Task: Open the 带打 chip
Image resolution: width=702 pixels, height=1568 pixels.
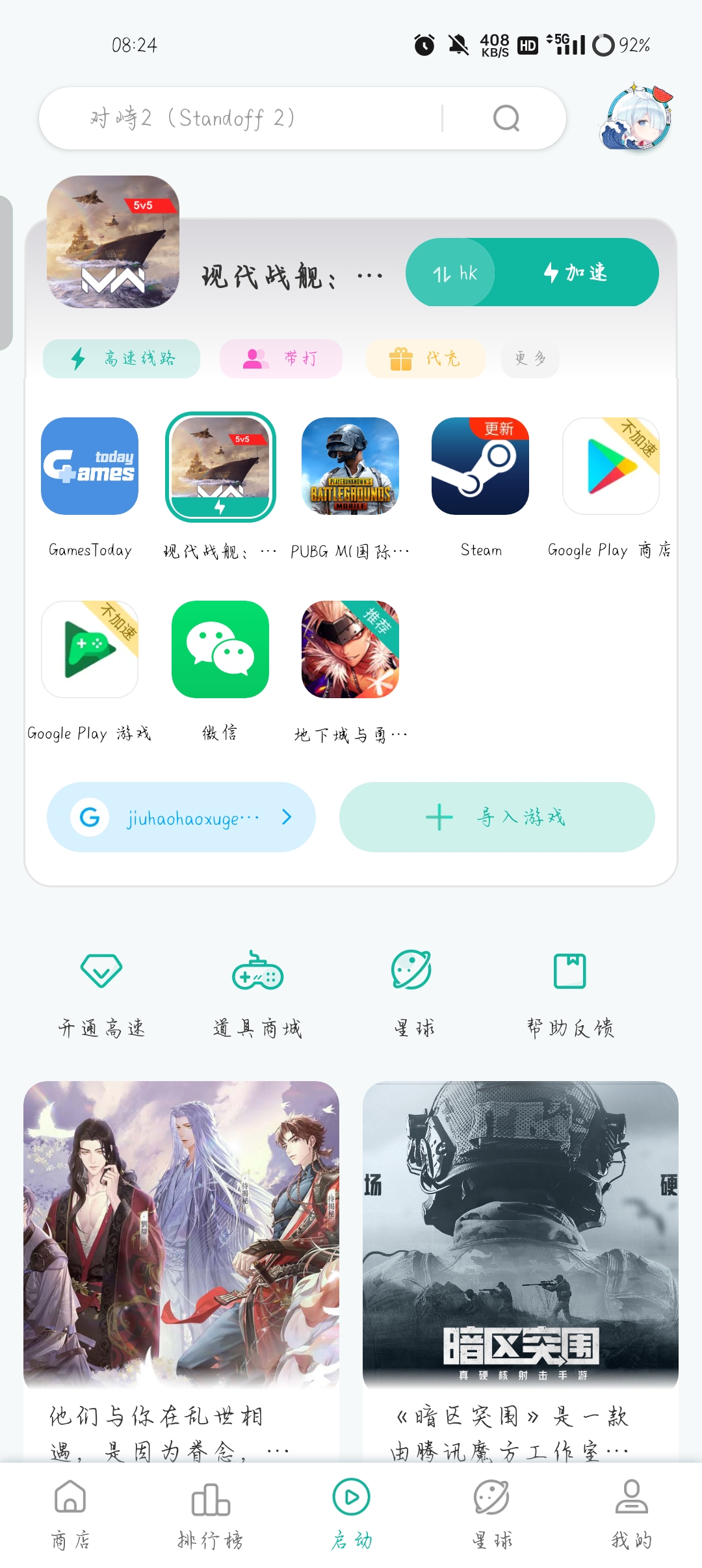Action: click(281, 358)
